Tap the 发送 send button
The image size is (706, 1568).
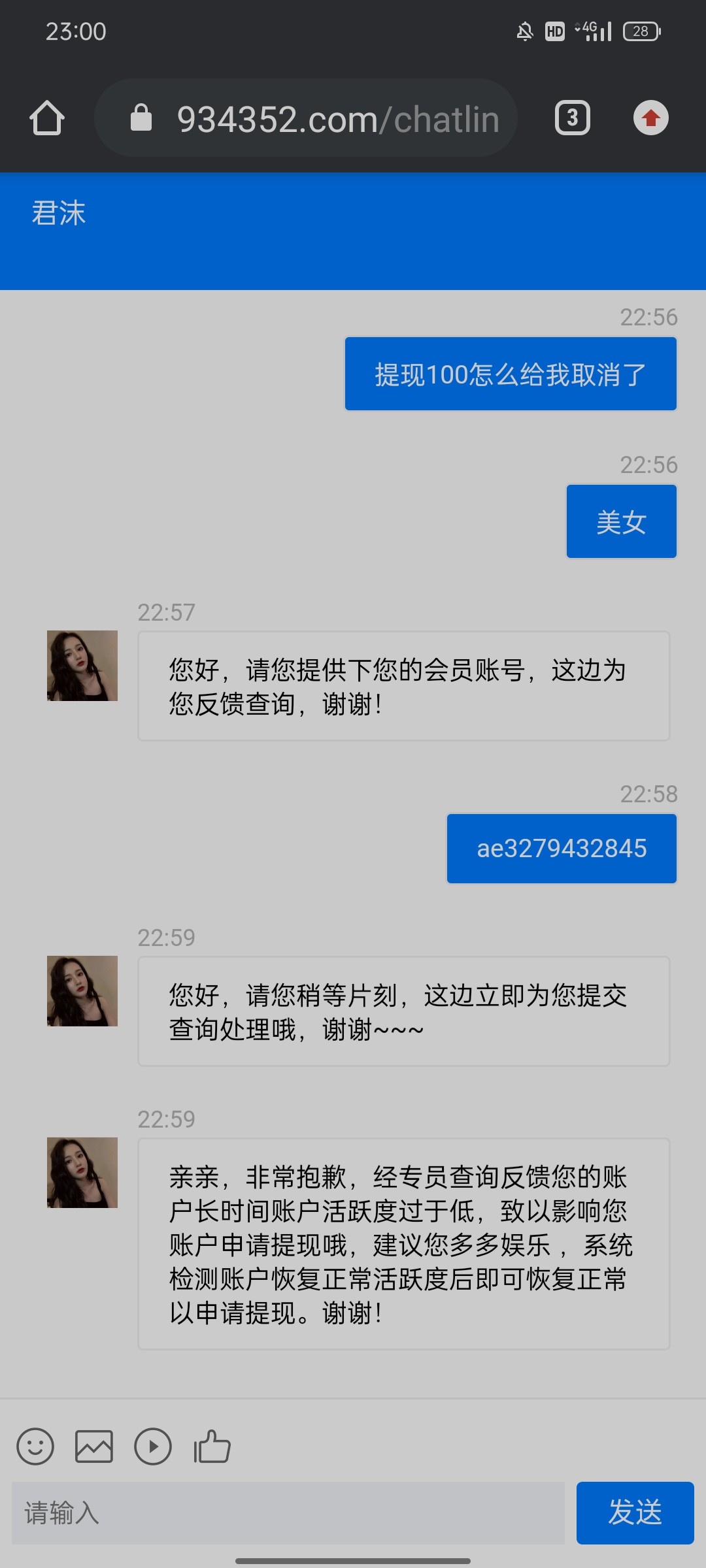635,1513
